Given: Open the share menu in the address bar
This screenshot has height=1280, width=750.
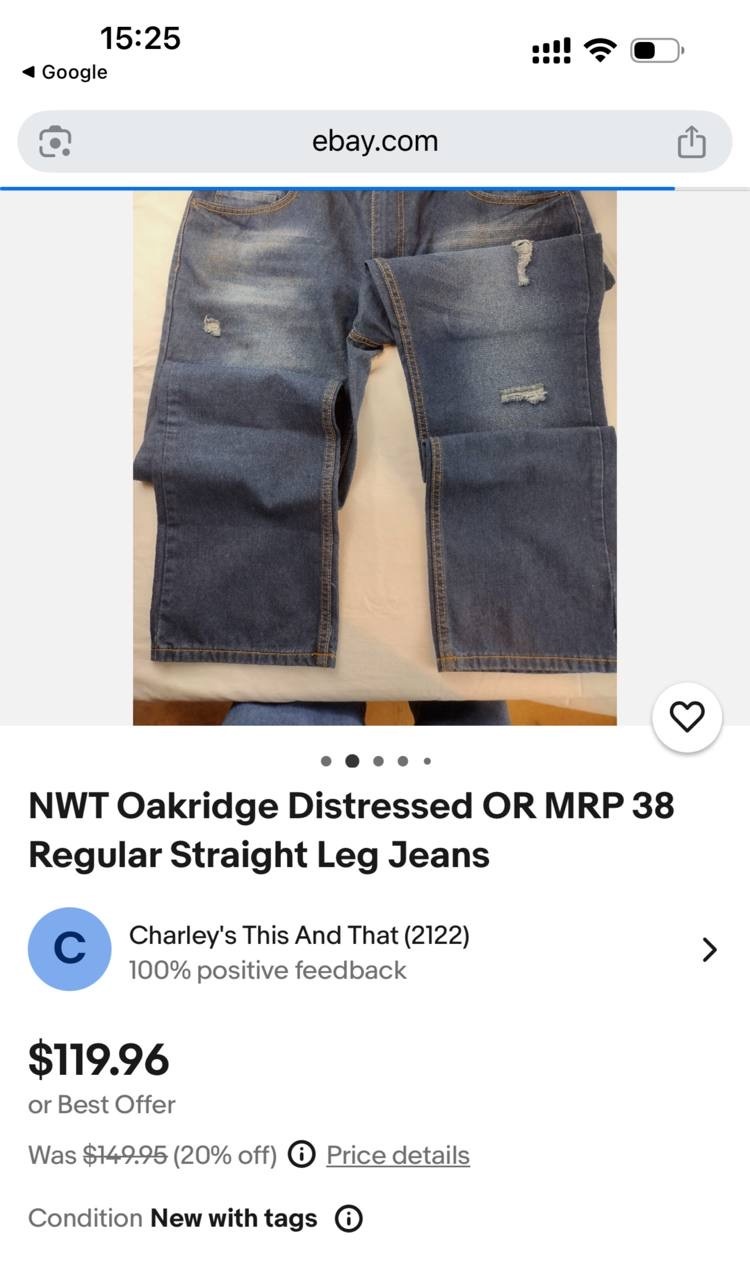Looking at the screenshot, I should point(691,143).
